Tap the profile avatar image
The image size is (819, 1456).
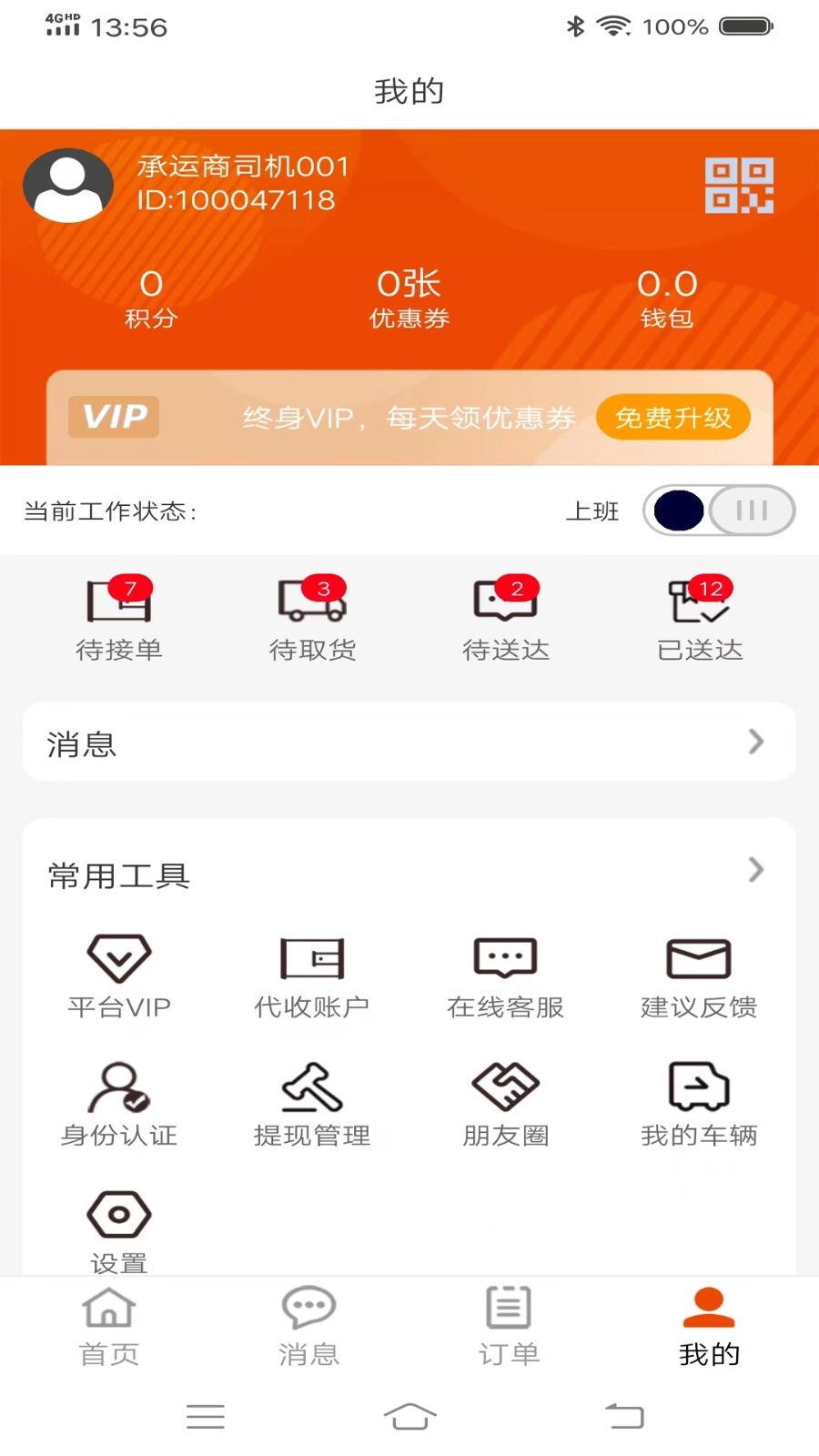click(66, 184)
